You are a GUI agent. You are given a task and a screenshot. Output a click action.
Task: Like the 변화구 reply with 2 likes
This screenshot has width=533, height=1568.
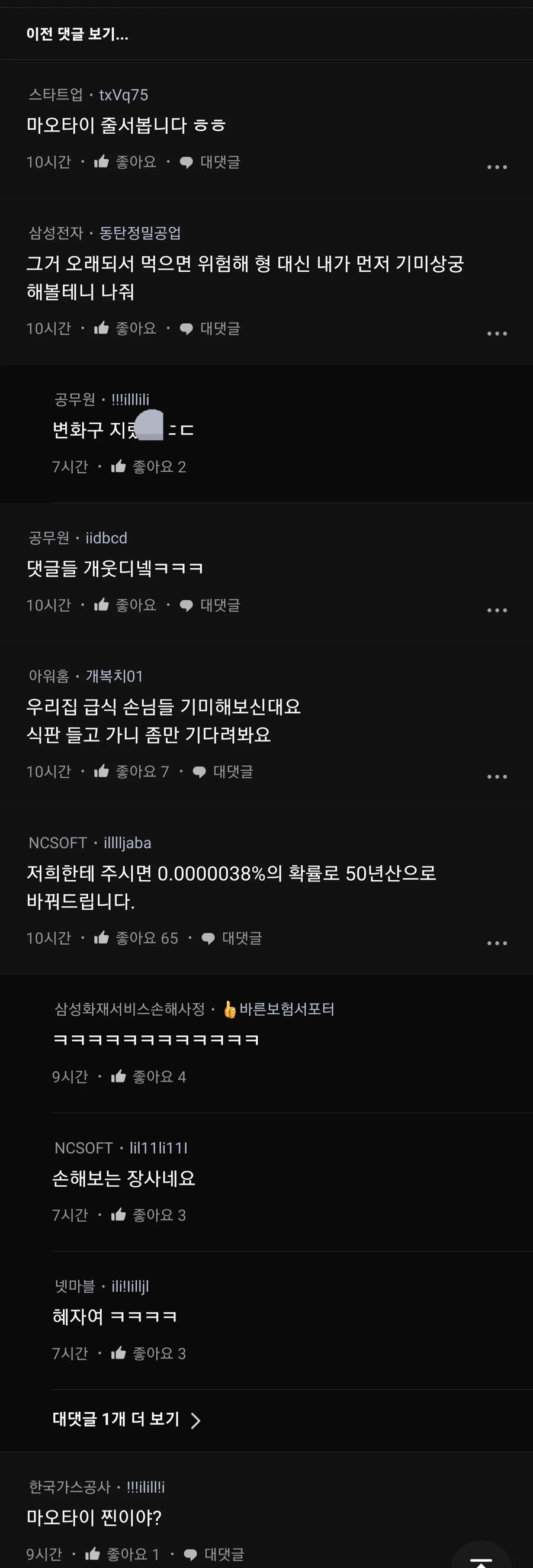pos(148,467)
